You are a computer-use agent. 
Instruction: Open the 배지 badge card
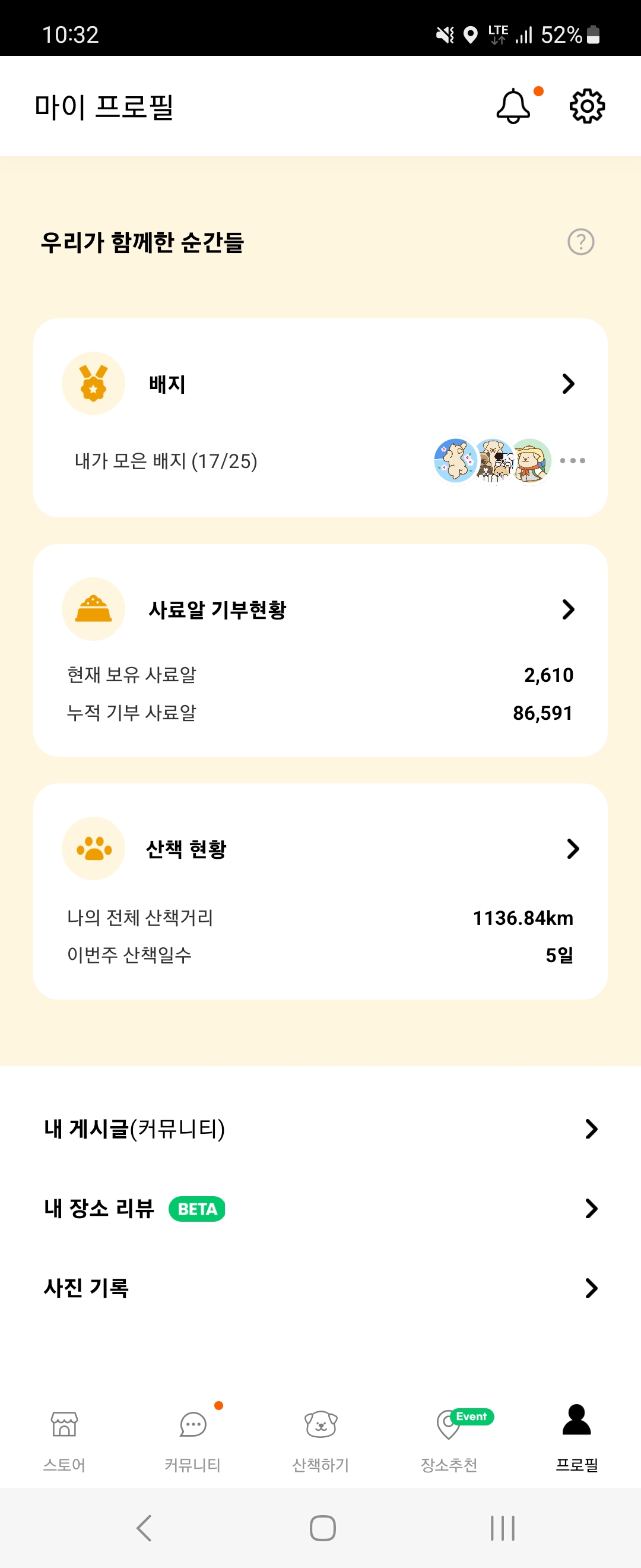pyautogui.click(x=320, y=385)
